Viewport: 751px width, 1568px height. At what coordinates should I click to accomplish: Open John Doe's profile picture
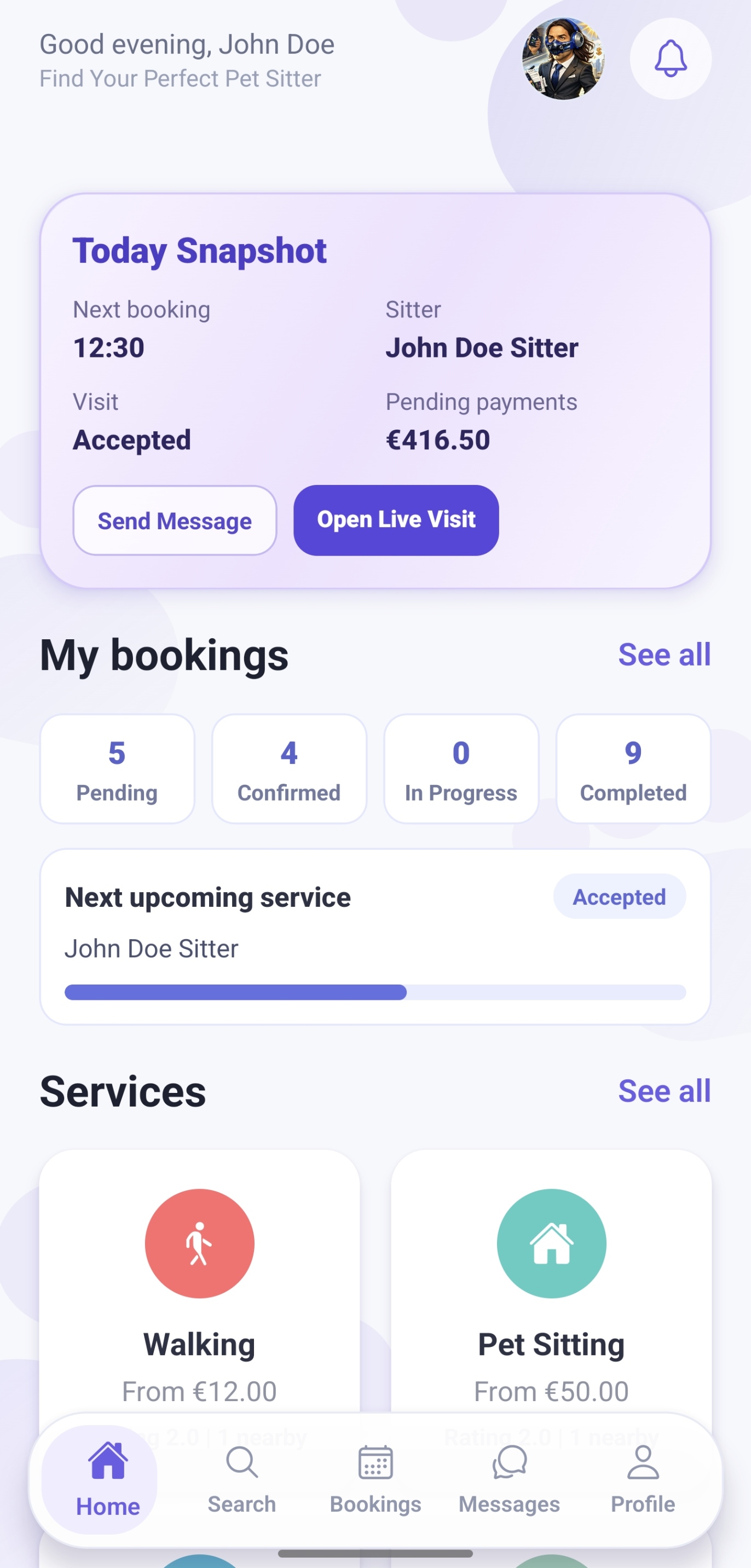pos(564,58)
